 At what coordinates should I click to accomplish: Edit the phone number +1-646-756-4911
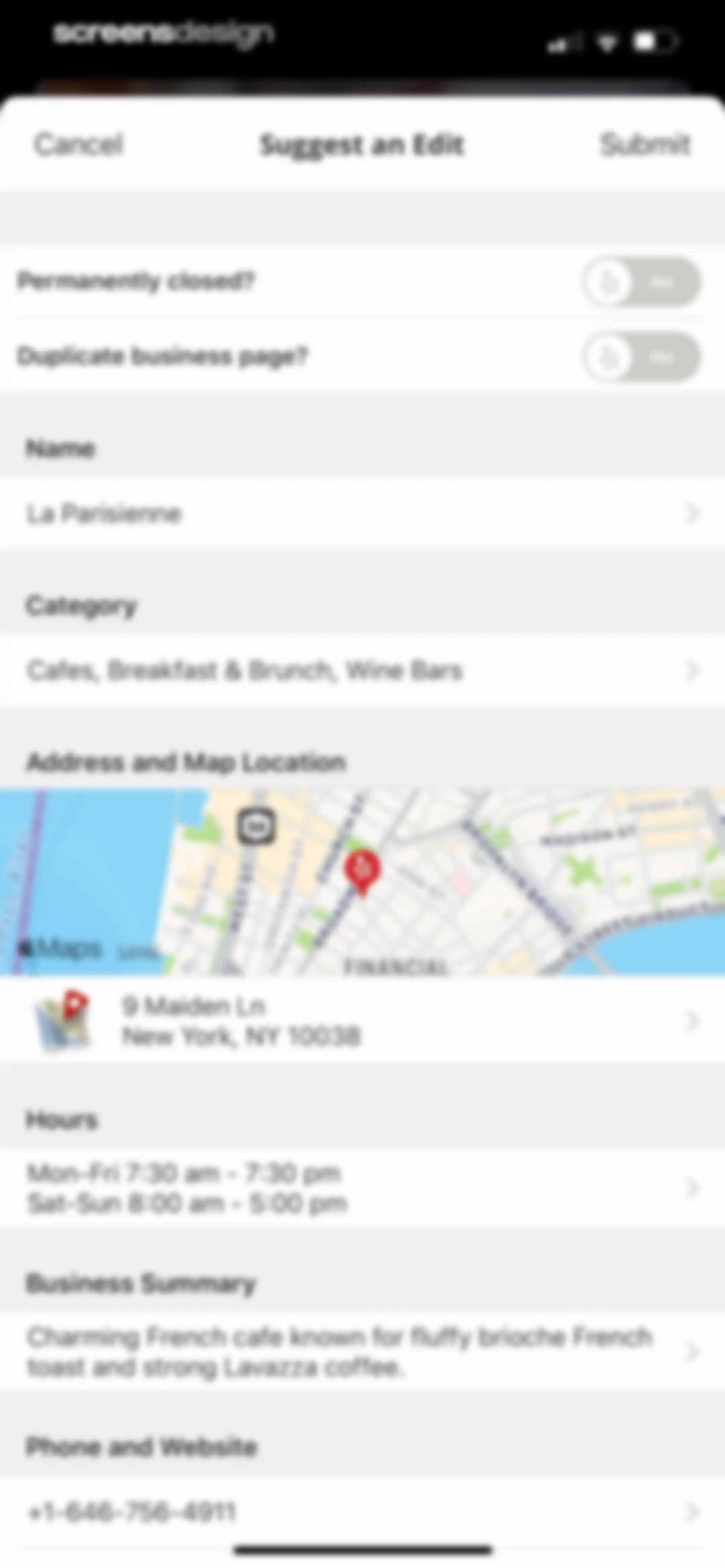coord(362,1511)
